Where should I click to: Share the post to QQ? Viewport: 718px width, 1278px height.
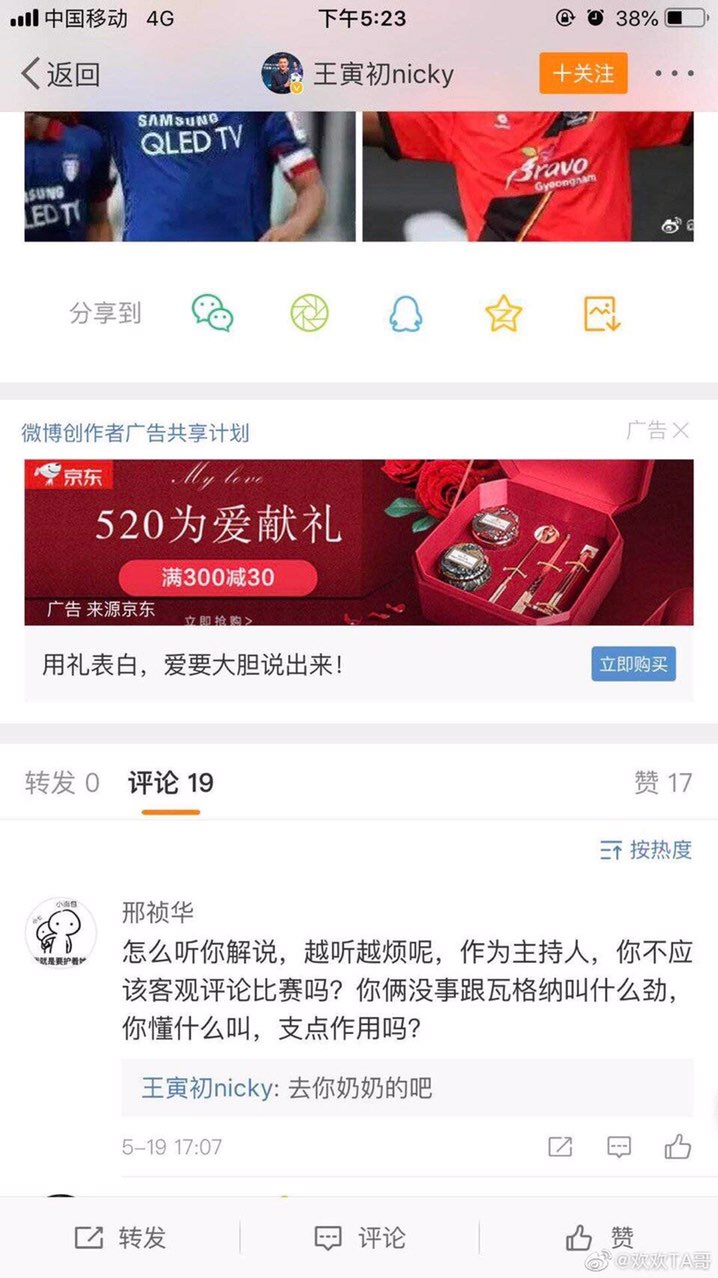pos(405,313)
